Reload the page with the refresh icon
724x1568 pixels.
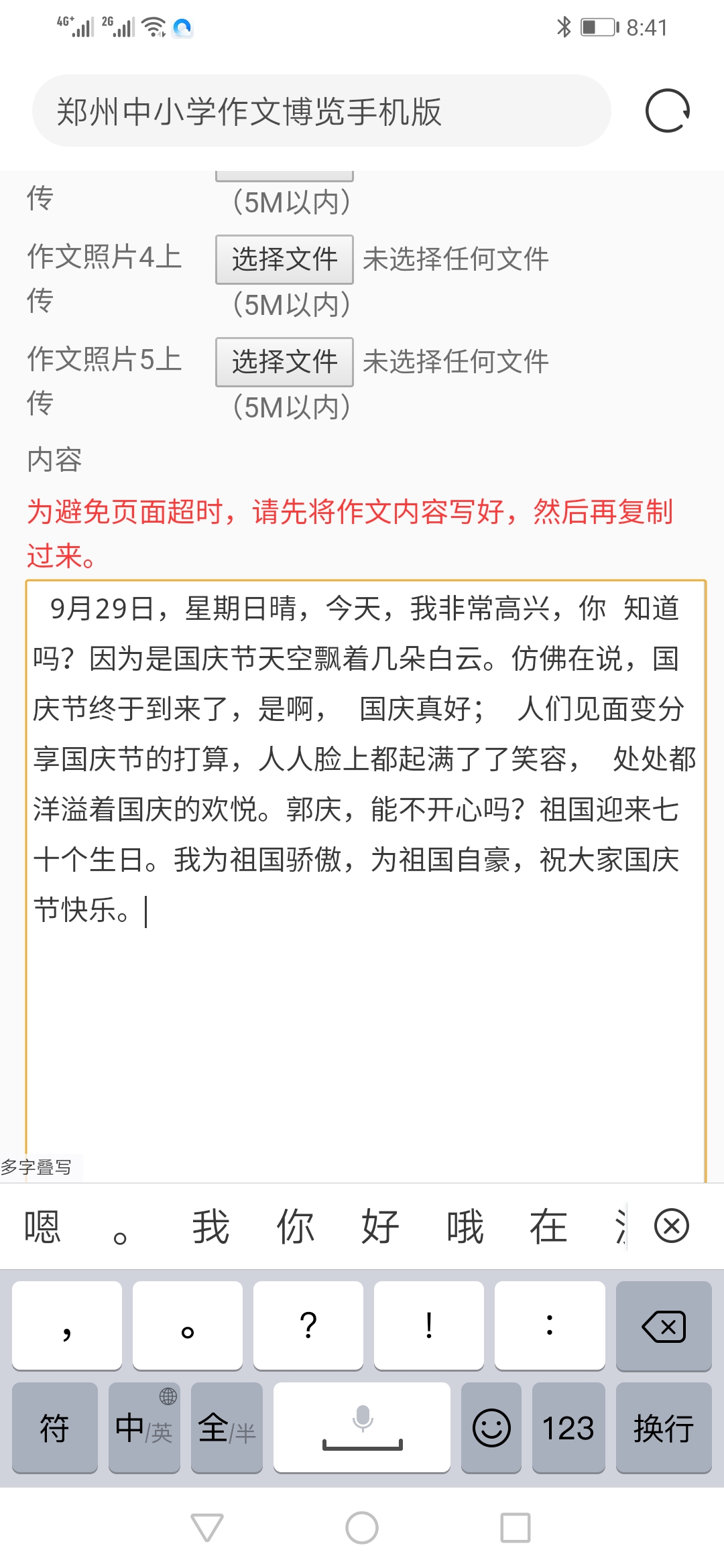pyautogui.click(x=667, y=111)
